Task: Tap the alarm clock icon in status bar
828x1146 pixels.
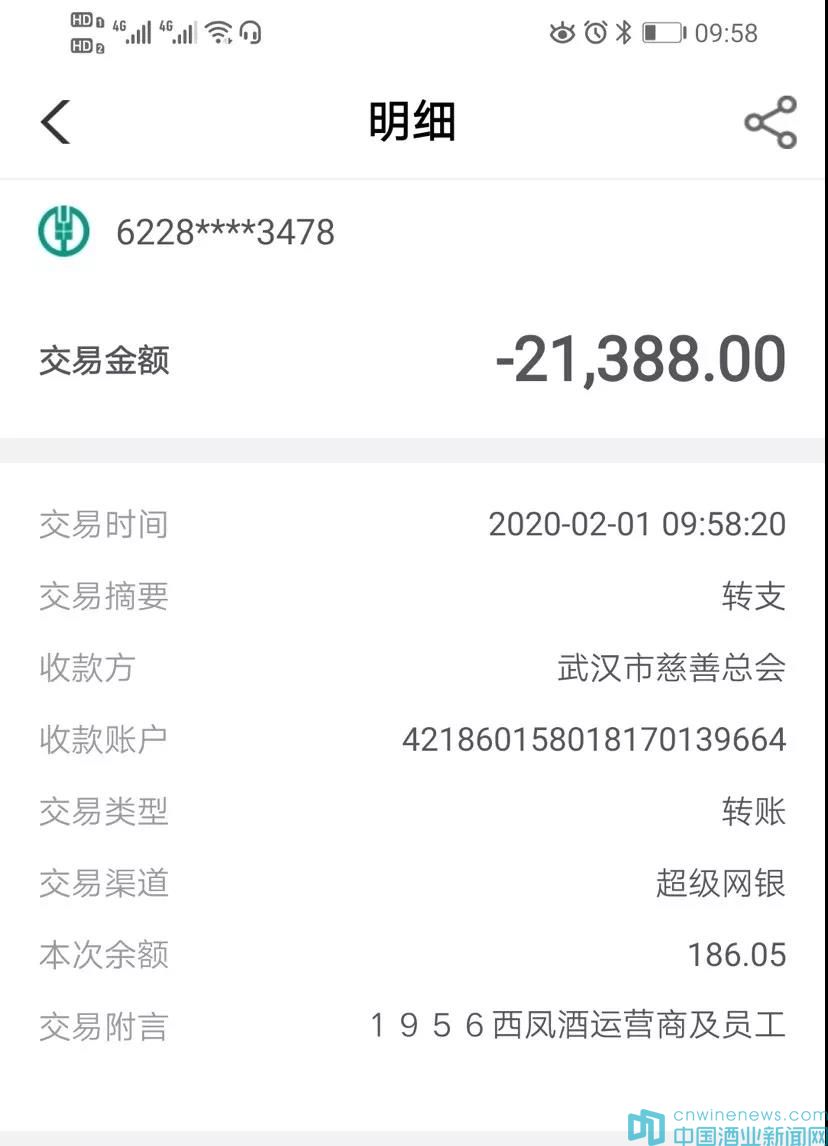Action: (x=597, y=33)
